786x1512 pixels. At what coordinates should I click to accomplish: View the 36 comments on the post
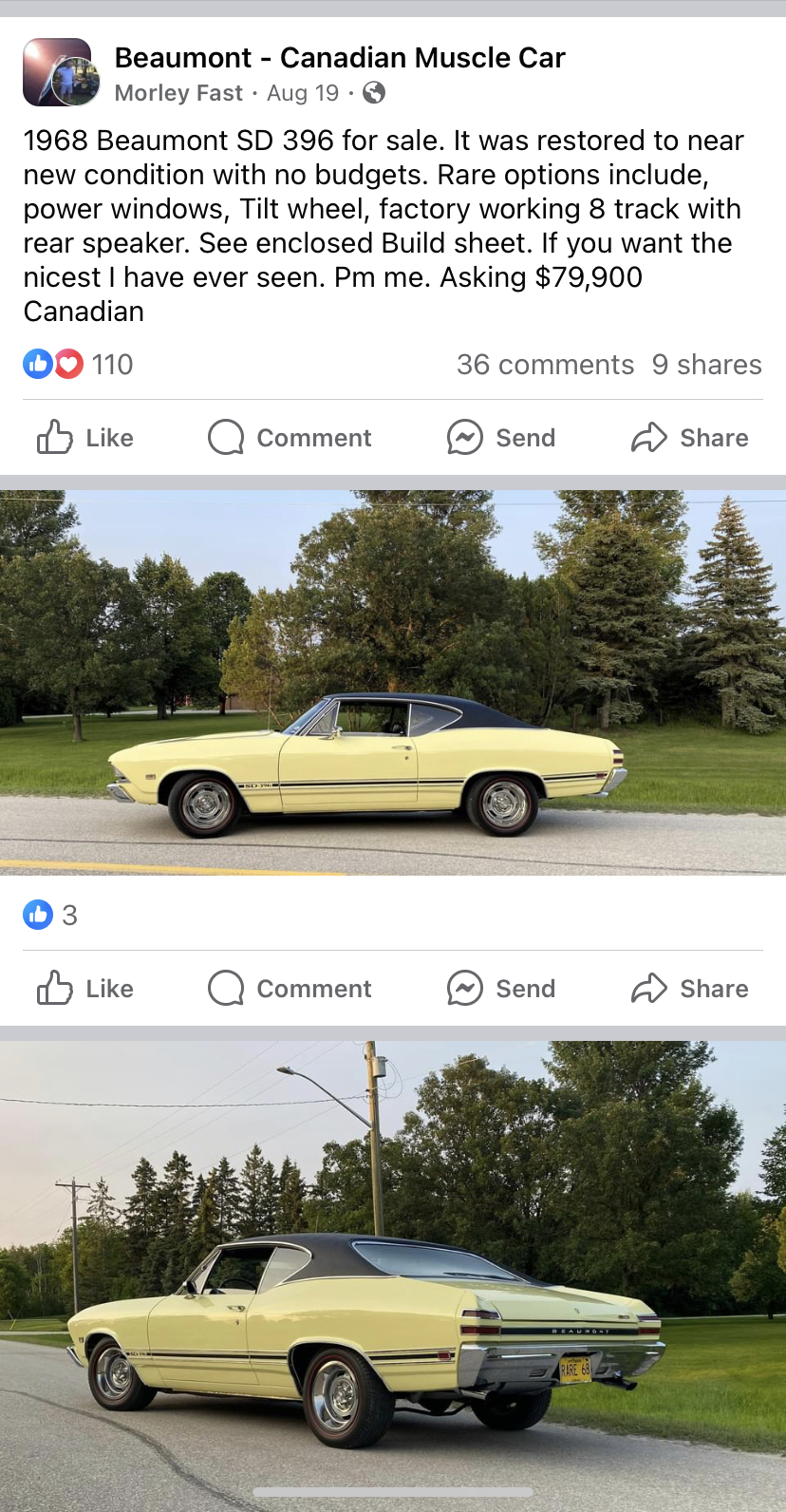point(545,365)
